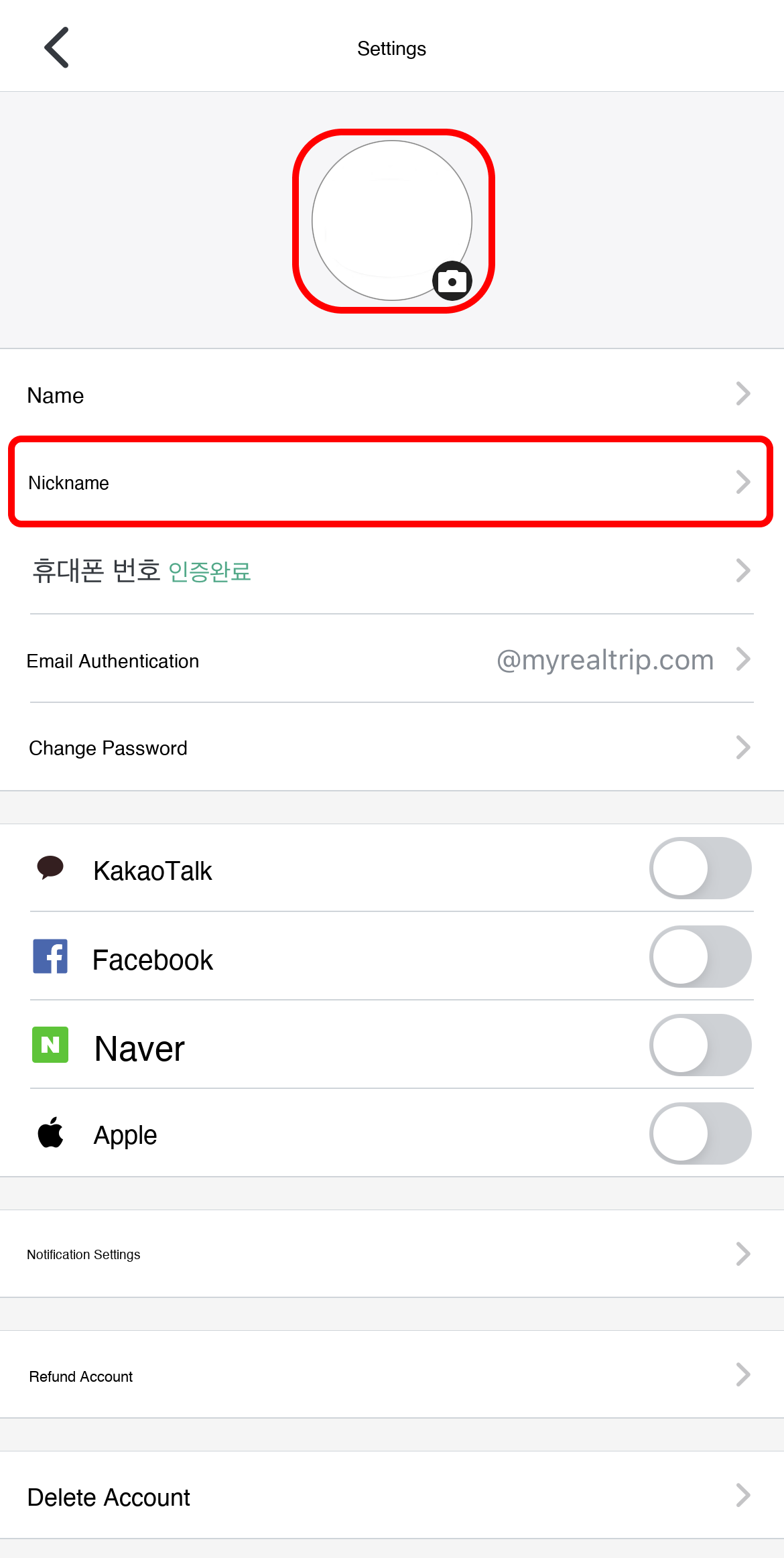Enable the KakaoTalk link toggle

pos(700,868)
